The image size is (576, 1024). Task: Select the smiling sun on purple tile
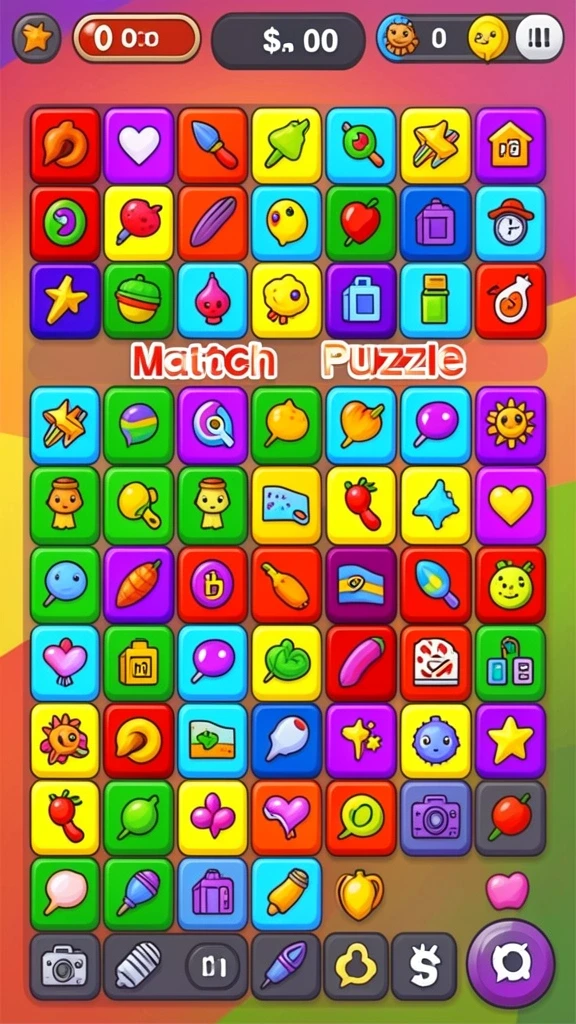[x=510, y=425]
